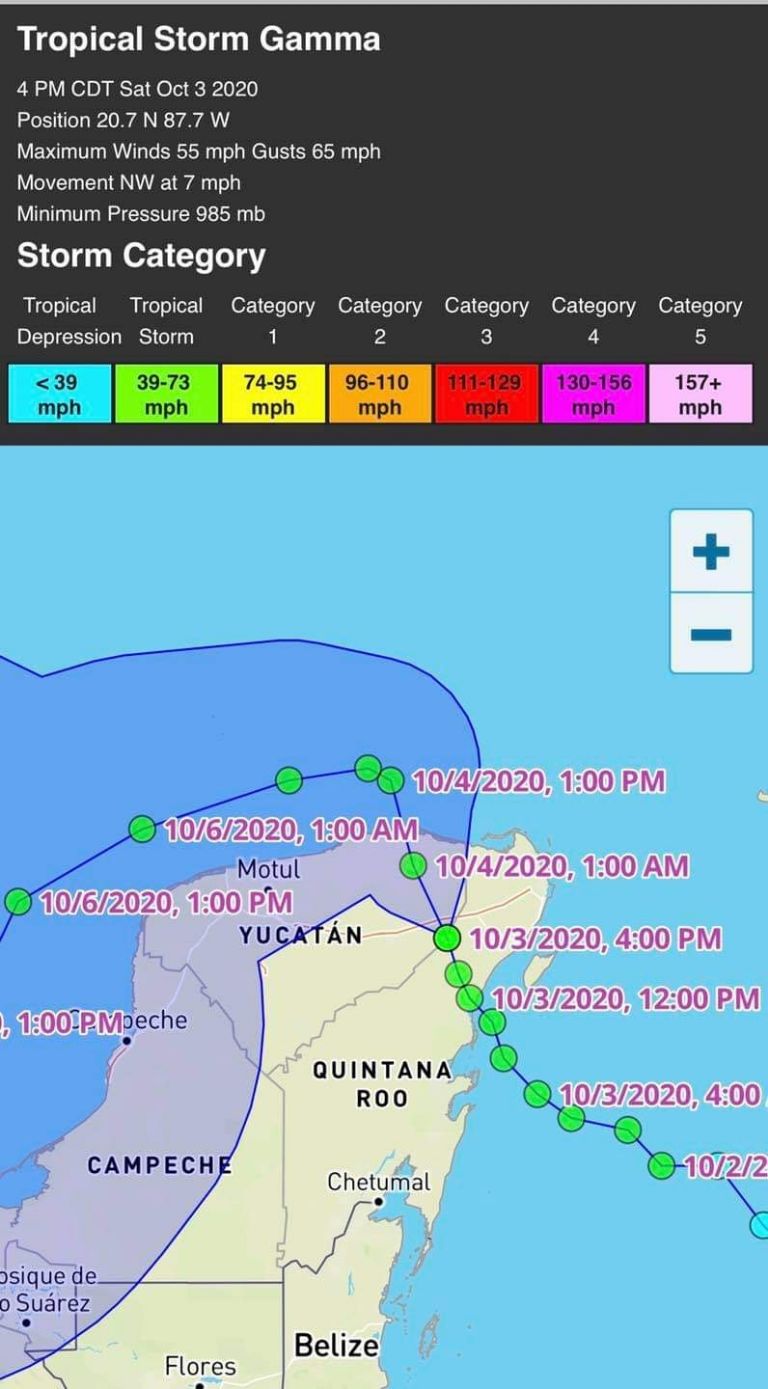Image resolution: width=768 pixels, height=1389 pixels.
Task: Select the 10/6/2020, 1:00 PM forecast point
Action: [18, 902]
